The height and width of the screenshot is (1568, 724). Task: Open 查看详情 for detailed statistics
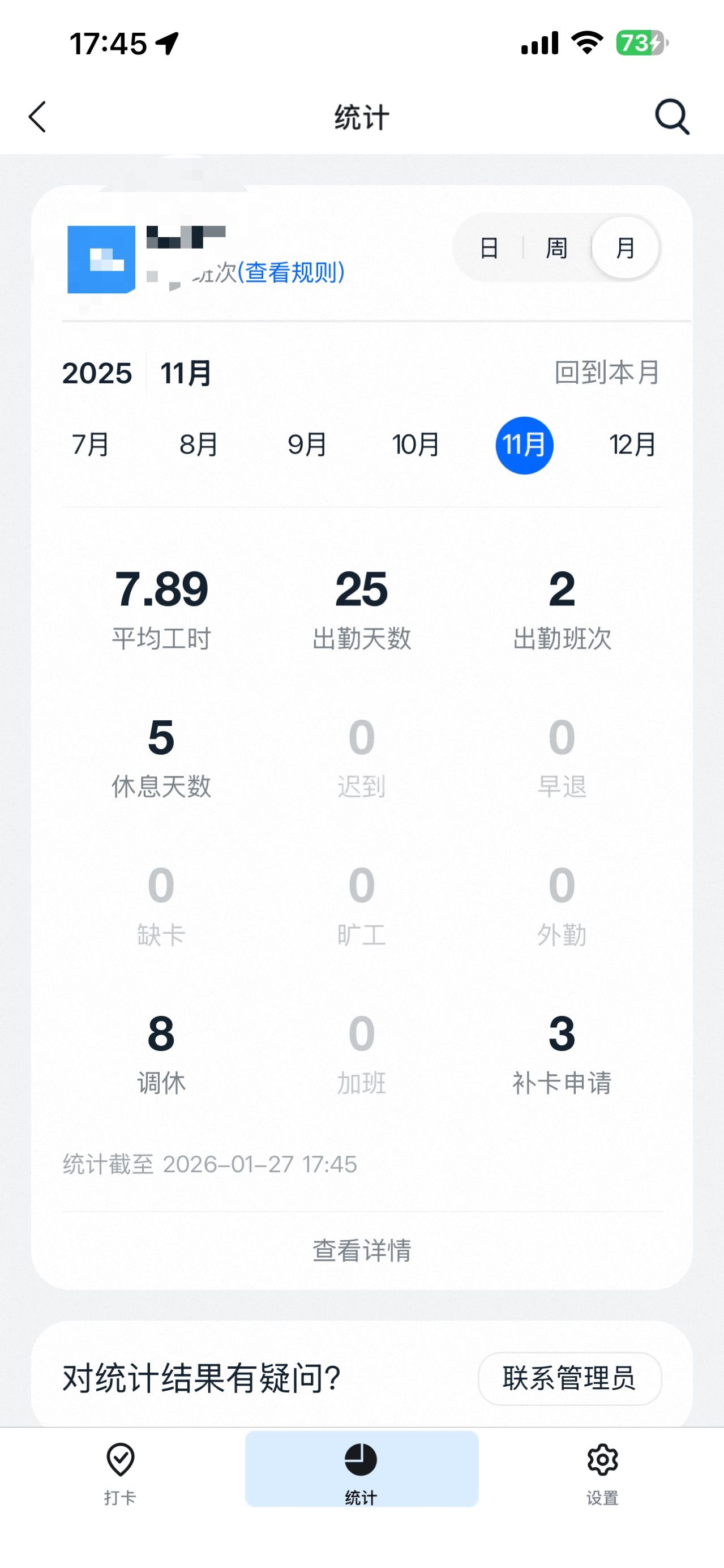[362, 1250]
